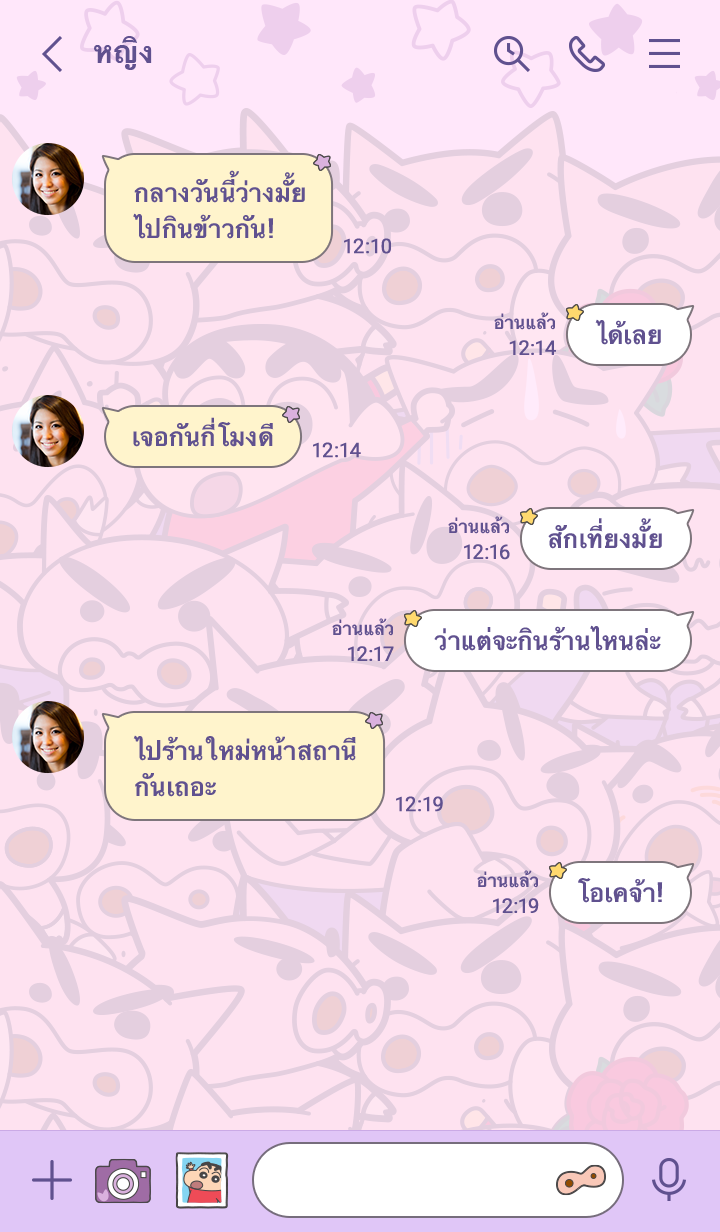This screenshot has height=1232, width=720.
Task: Focus the message input field
Action: [x=400, y=1180]
